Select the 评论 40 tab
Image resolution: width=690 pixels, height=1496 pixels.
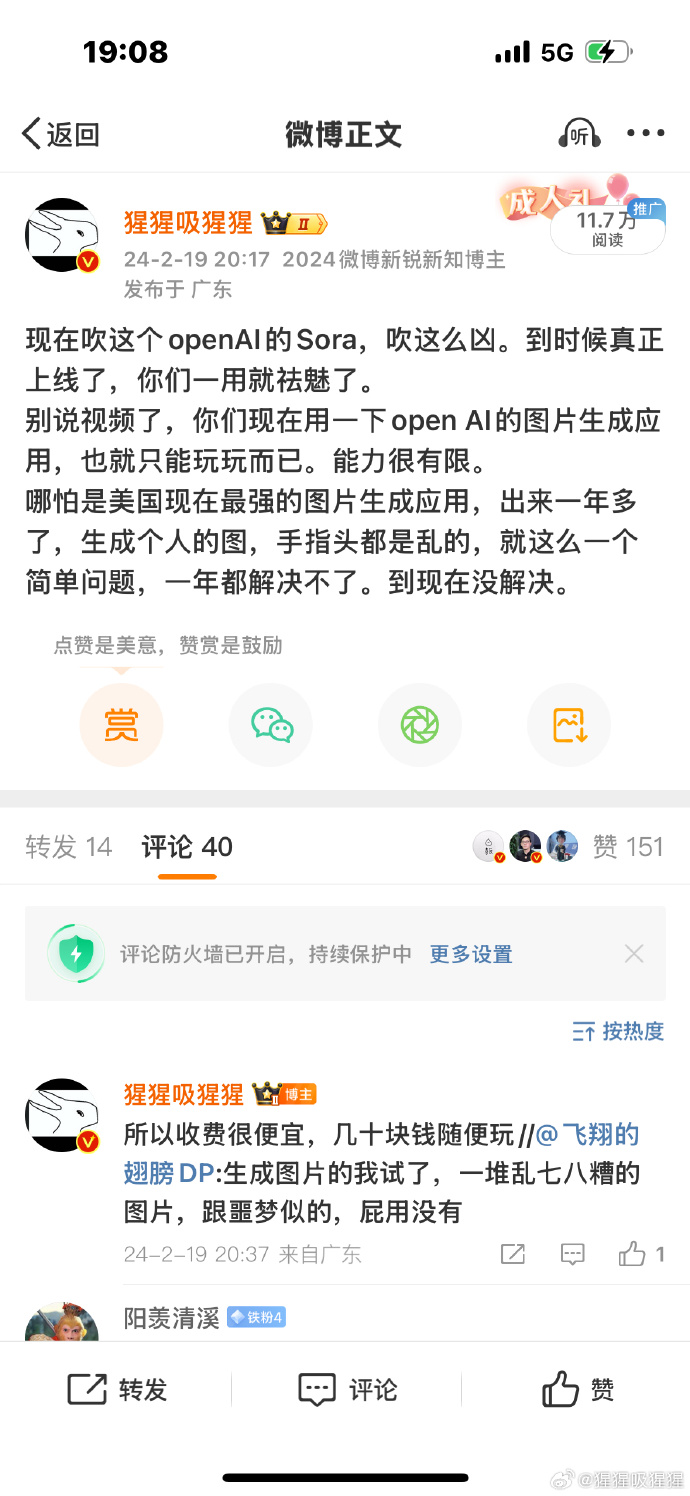coord(187,847)
